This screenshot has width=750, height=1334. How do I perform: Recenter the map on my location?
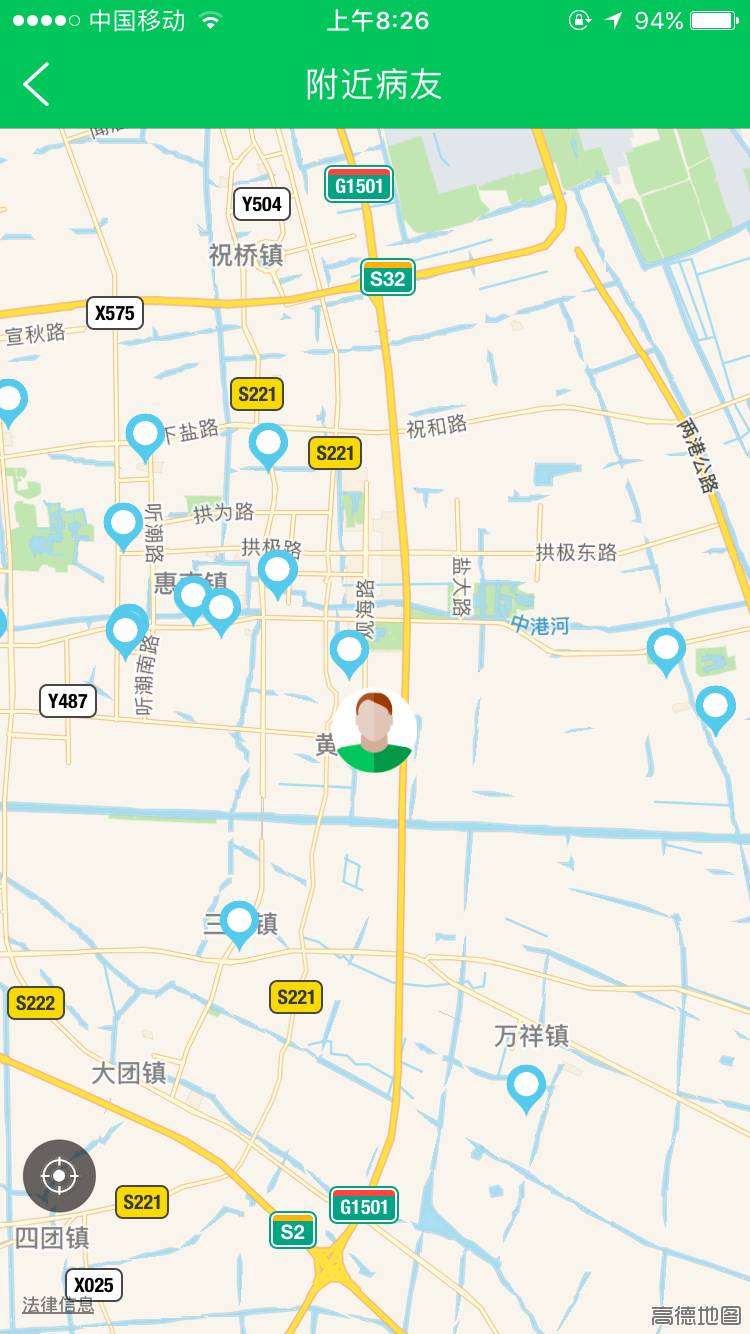click(x=59, y=1175)
